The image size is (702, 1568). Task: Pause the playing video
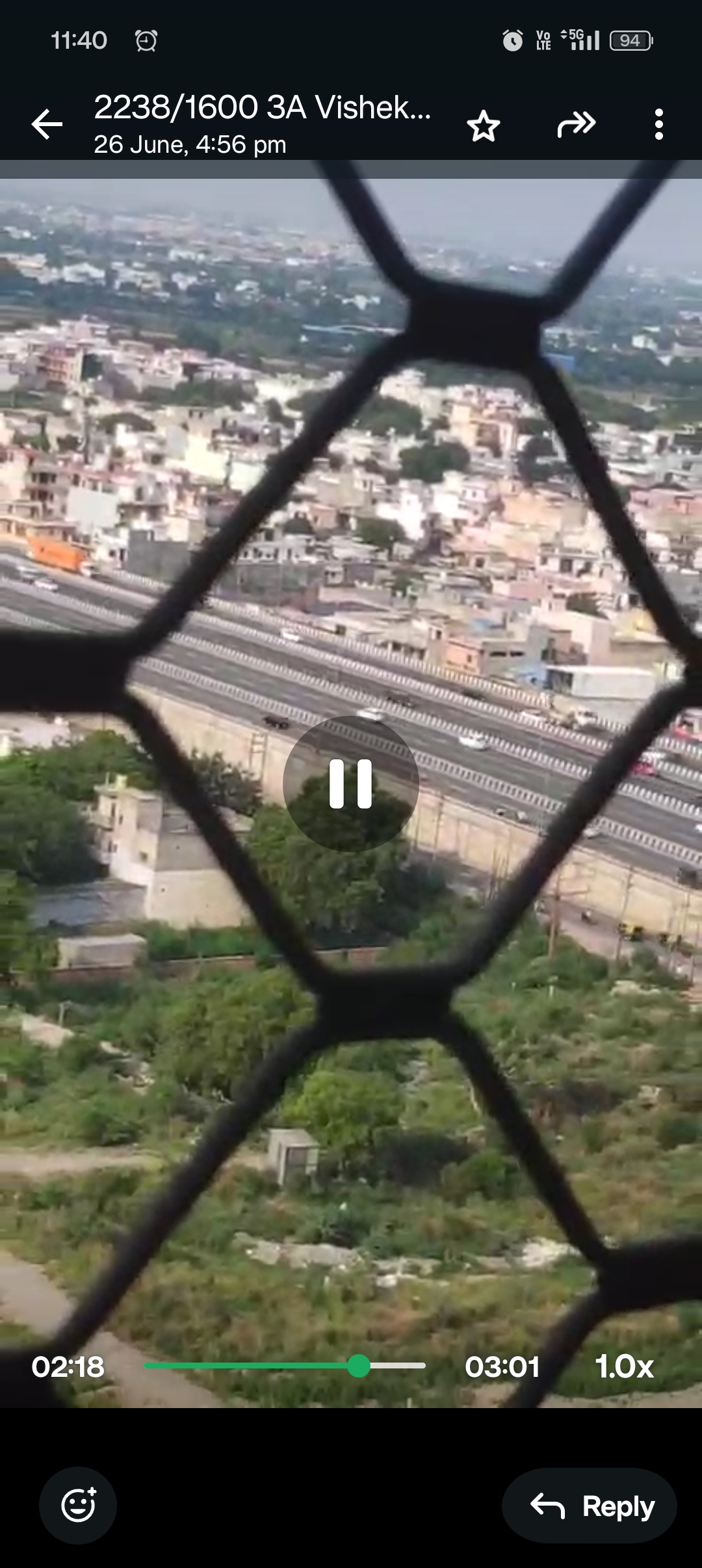[351, 784]
